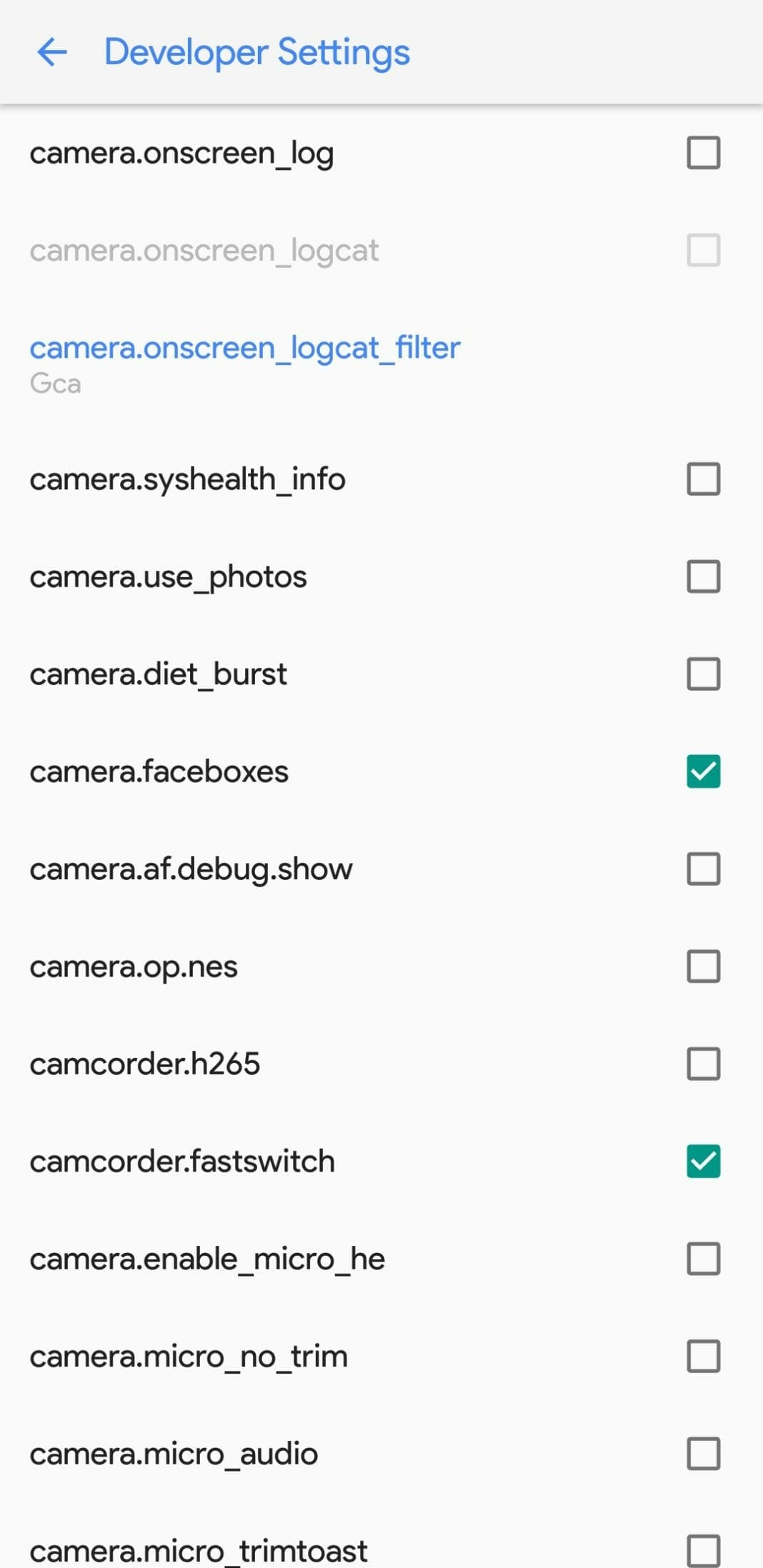Enable the camera.onscreen_log checkbox
Image resolution: width=763 pixels, height=1568 pixels.
pyautogui.click(x=704, y=152)
